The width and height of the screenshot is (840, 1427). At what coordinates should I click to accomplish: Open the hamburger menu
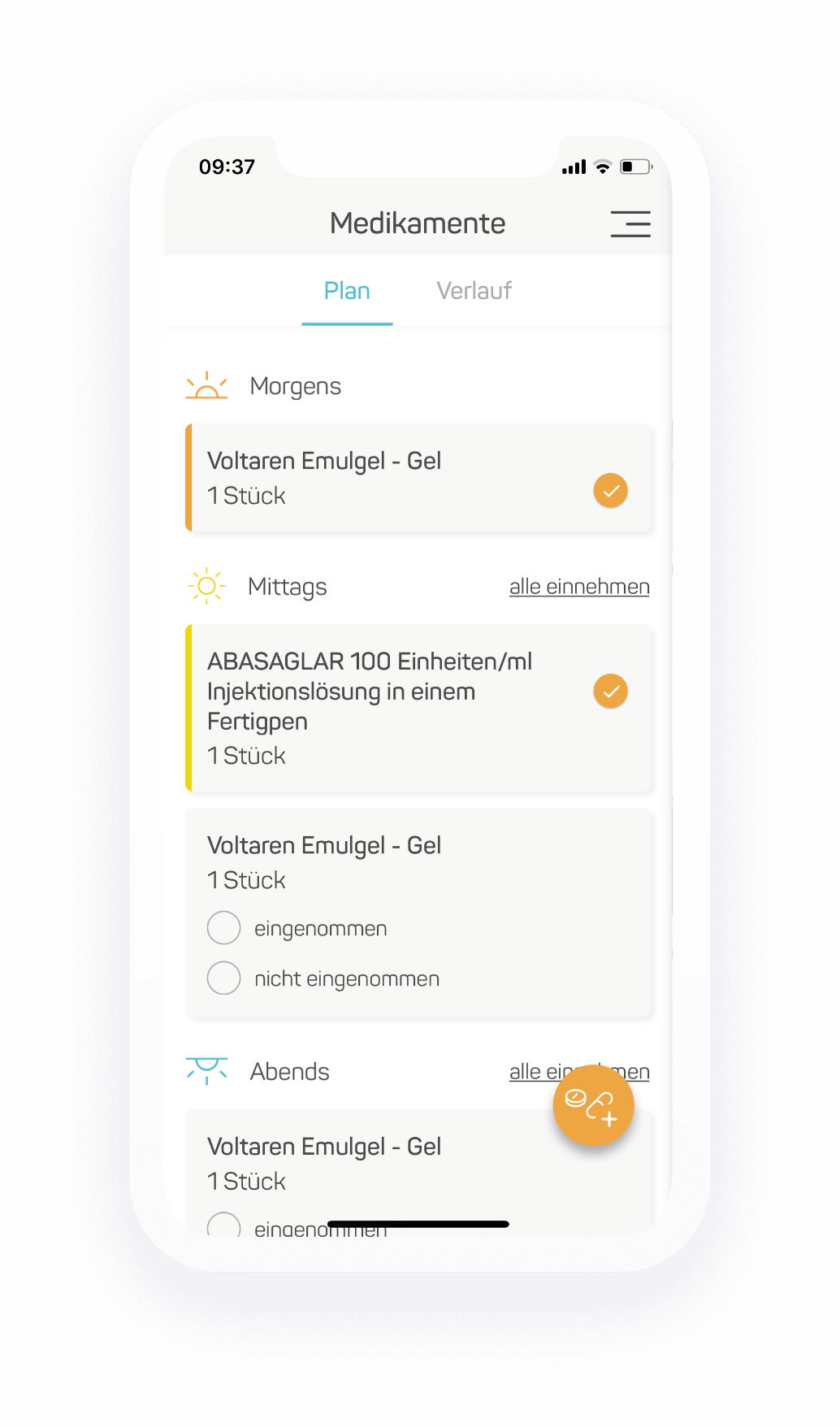tap(630, 223)
